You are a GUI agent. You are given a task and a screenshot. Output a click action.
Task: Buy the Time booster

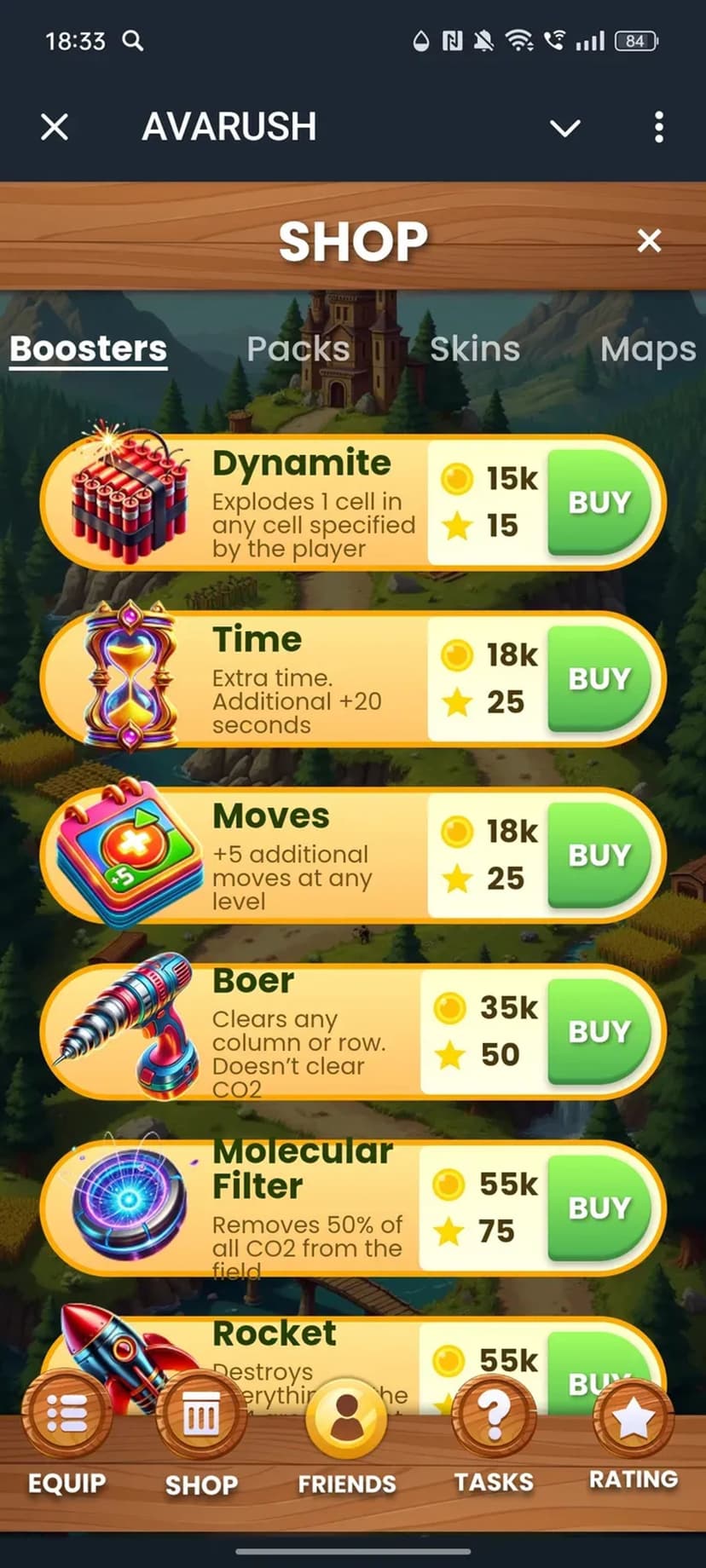[x=600, y=679]
